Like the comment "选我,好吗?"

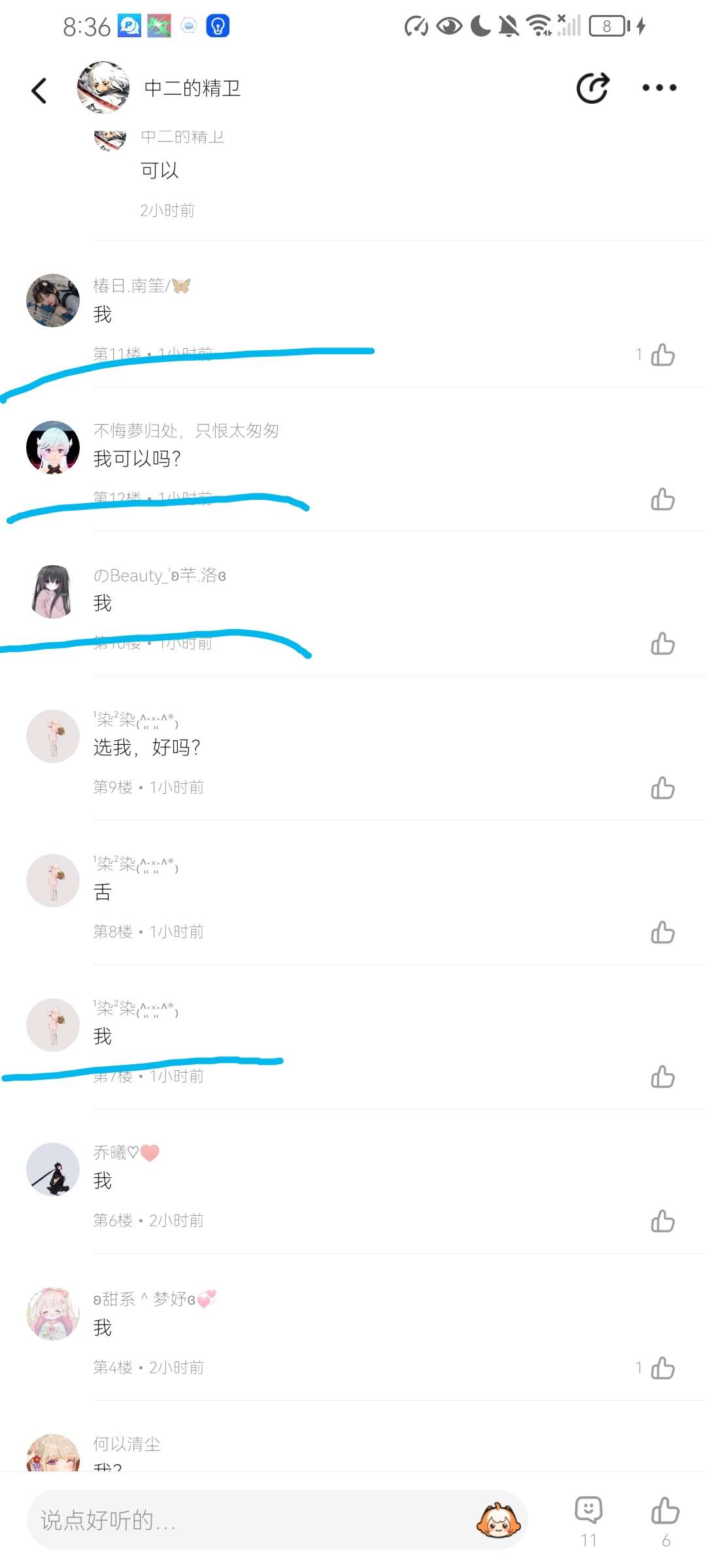tap(662, 788)
